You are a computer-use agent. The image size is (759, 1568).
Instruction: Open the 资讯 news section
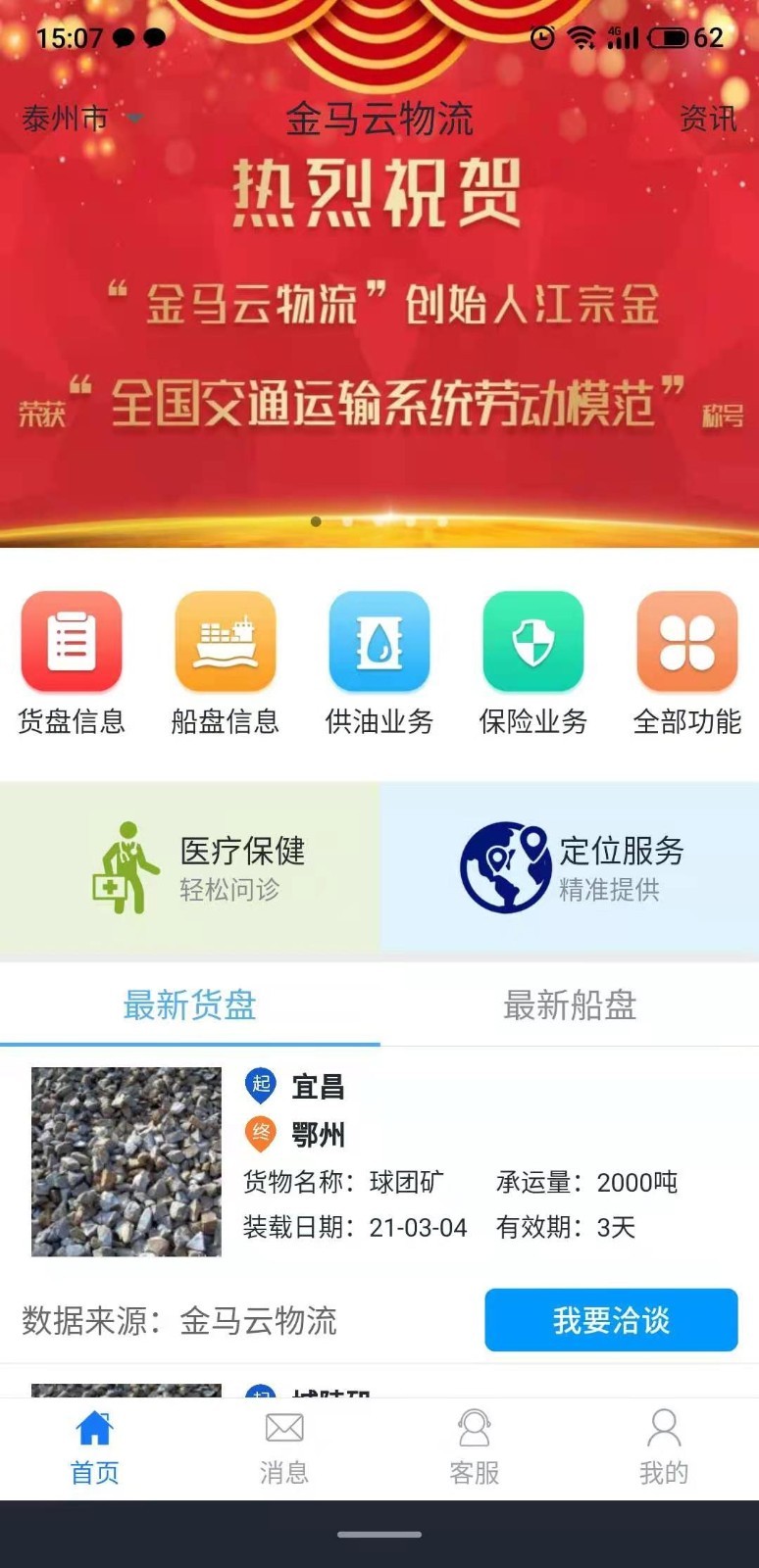tap(707, 119)
